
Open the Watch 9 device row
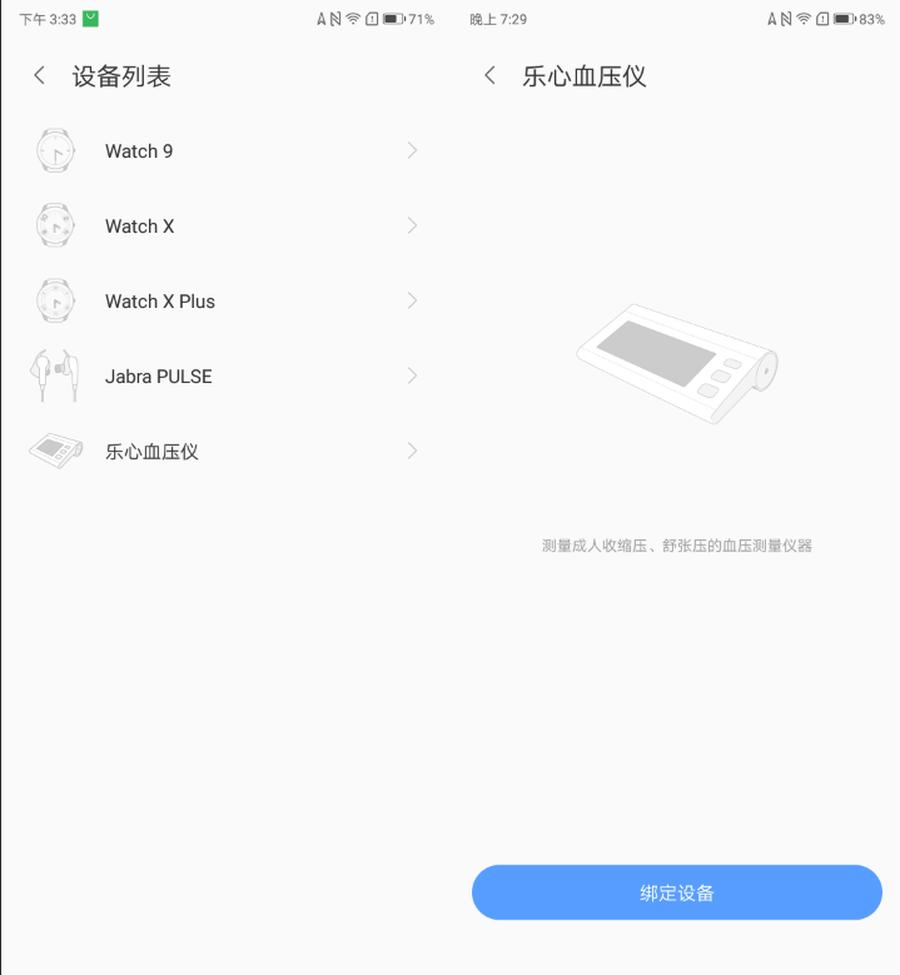click(225, 151)
